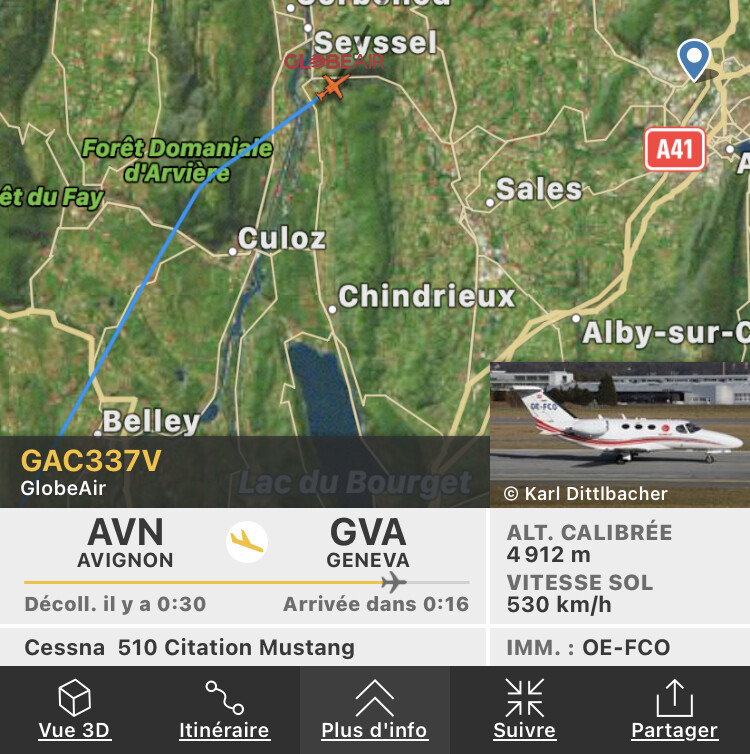Open the OE-FCO aircraft photo
The height and width of the screenshot is (754, 750).
[619, 434]
